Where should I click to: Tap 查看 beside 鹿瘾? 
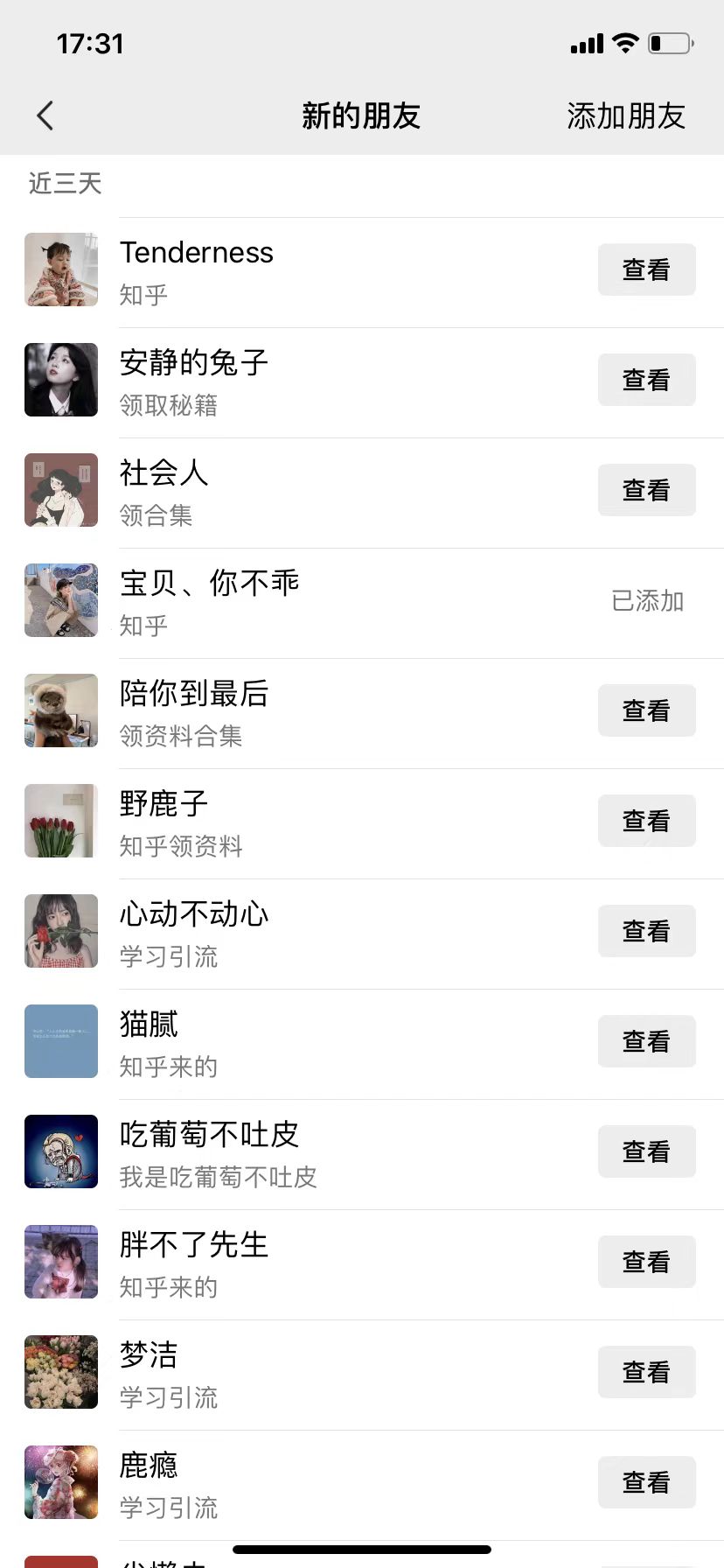646,1482
